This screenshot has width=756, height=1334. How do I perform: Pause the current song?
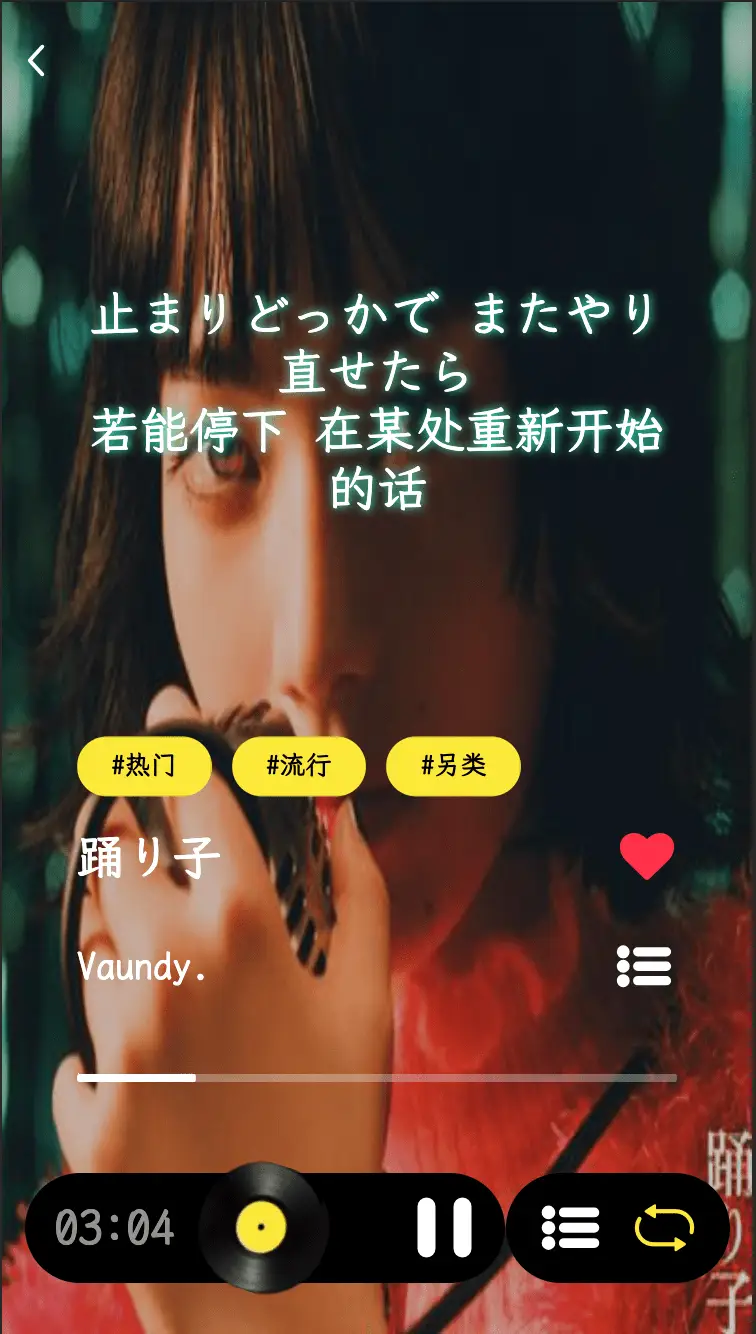point(444,1227)
